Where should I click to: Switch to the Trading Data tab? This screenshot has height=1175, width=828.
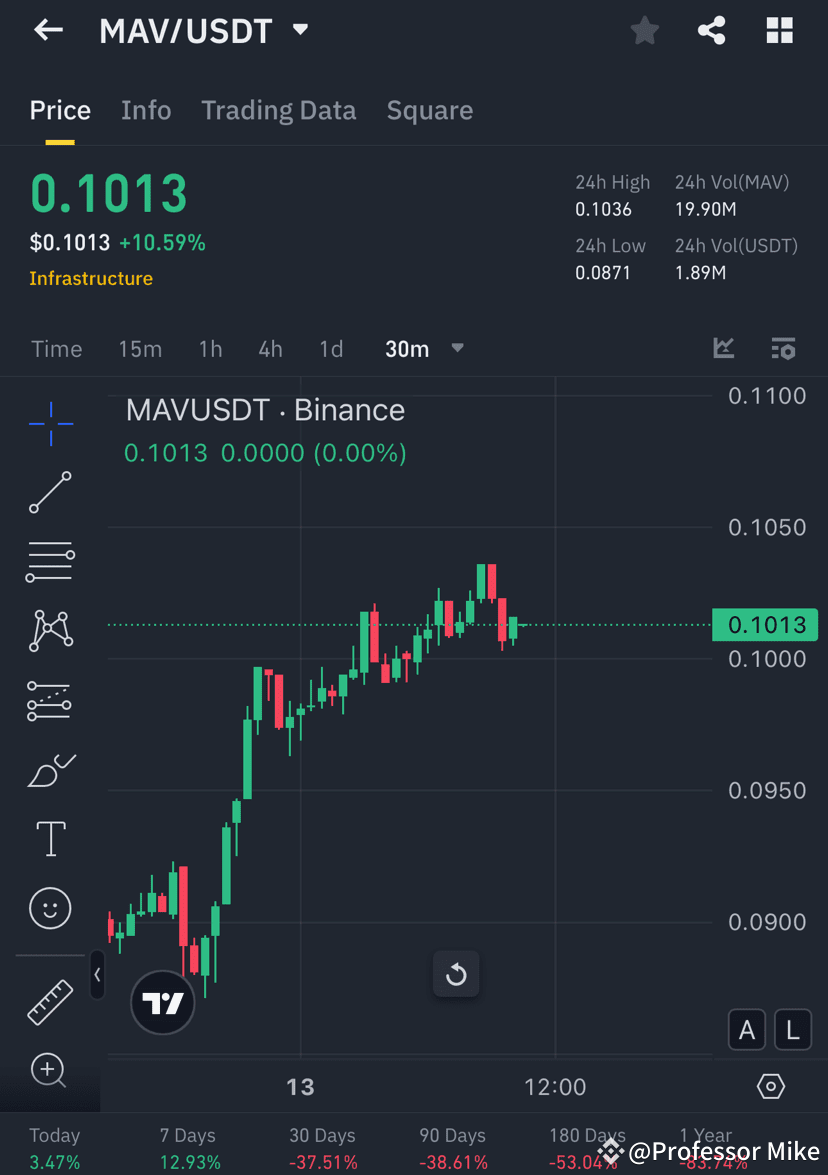[278, 110]
